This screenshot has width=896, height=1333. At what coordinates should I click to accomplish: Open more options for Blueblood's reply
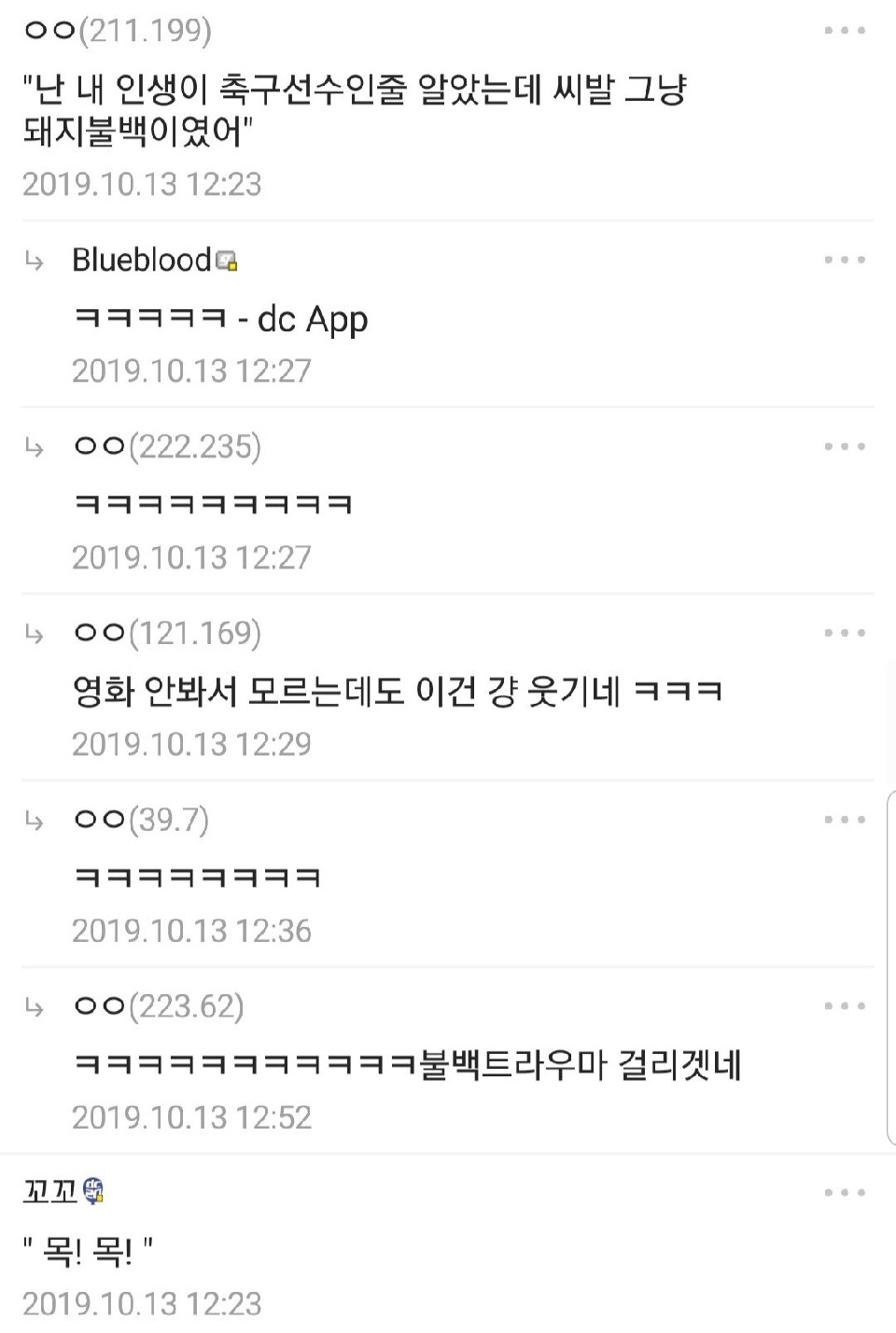(845, 260)
